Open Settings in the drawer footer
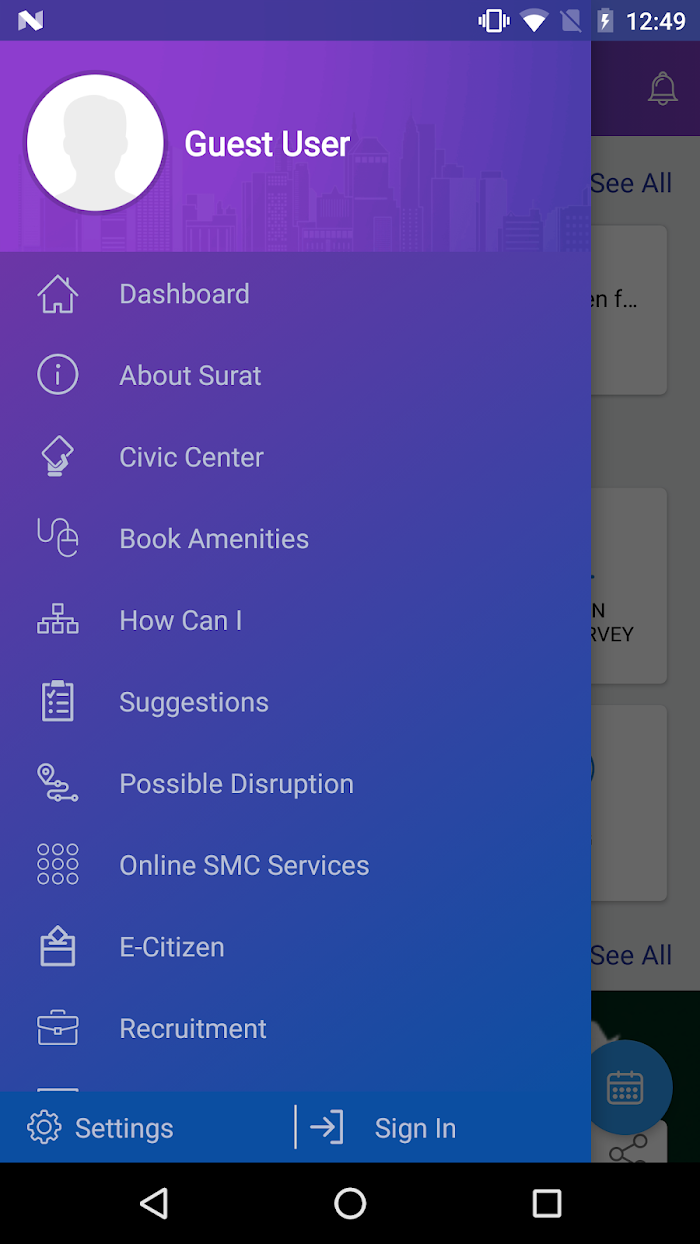Screen dimensions: 700x1244 [100, 1128]
